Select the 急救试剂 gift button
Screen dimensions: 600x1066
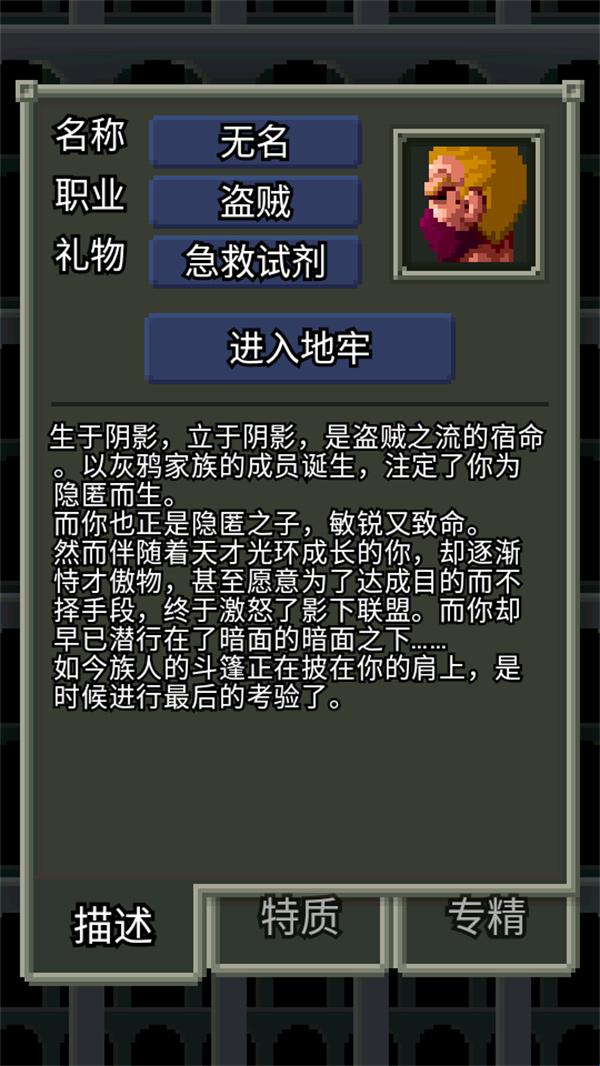pos(254,262)
